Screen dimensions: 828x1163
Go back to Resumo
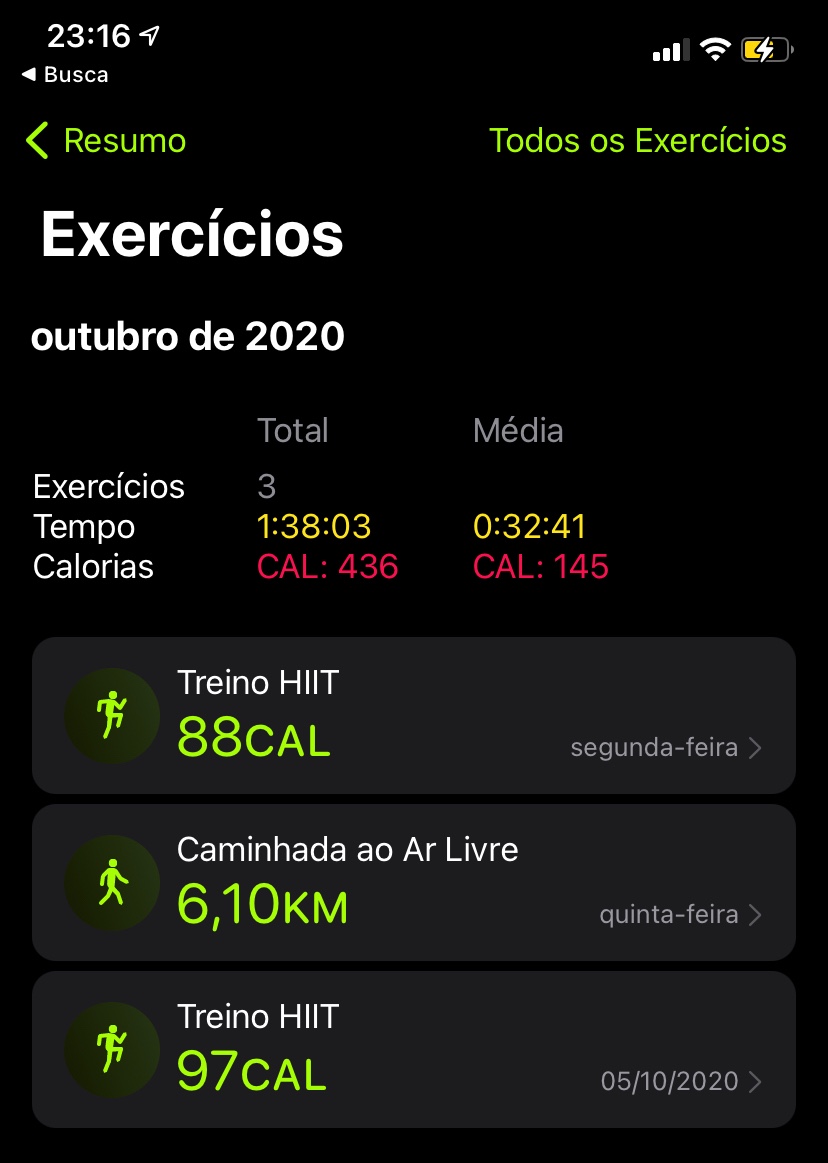107,141
